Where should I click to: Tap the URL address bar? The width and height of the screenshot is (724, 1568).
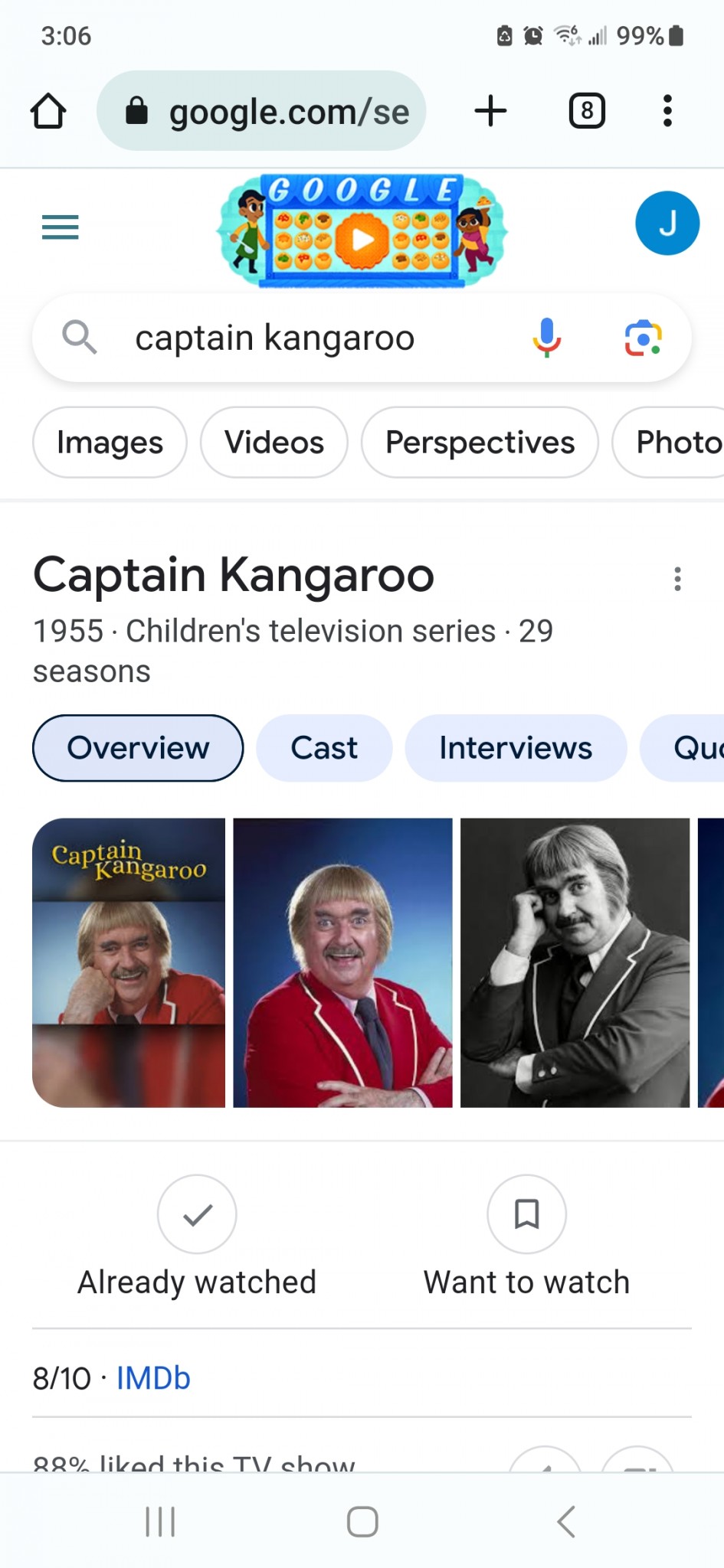coord(262,111)
